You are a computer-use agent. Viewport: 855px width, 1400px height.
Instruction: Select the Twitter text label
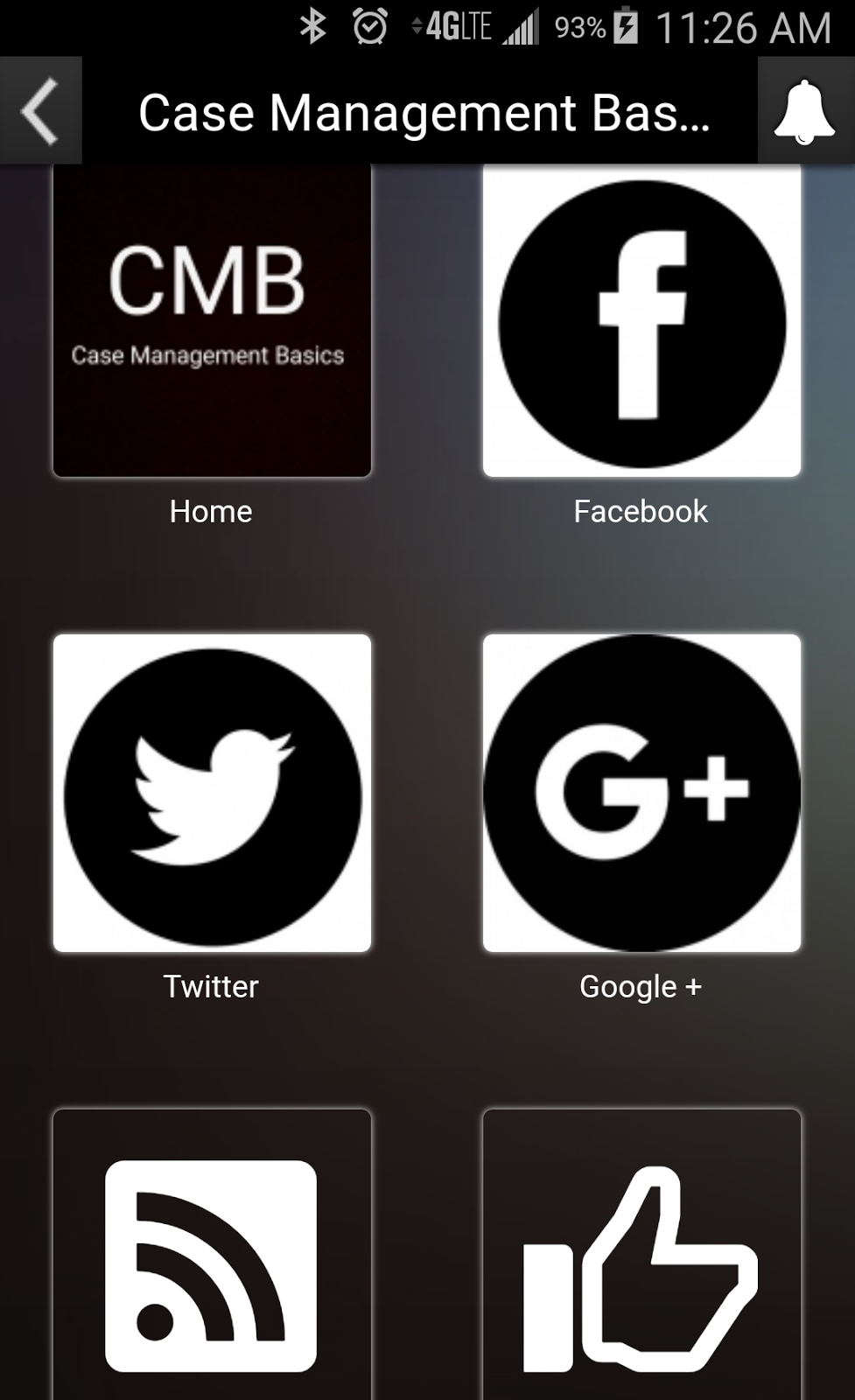coord(211,986)
